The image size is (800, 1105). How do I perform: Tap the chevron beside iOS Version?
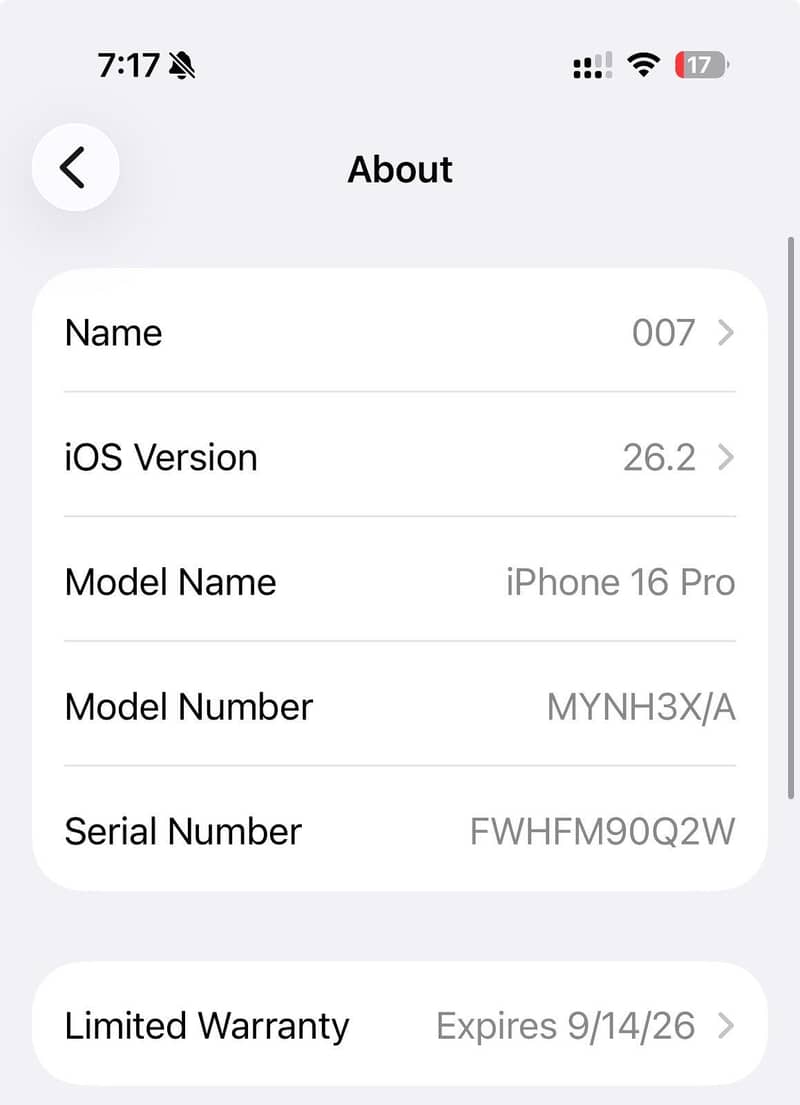pyautogui.click(x=727, y=457)
